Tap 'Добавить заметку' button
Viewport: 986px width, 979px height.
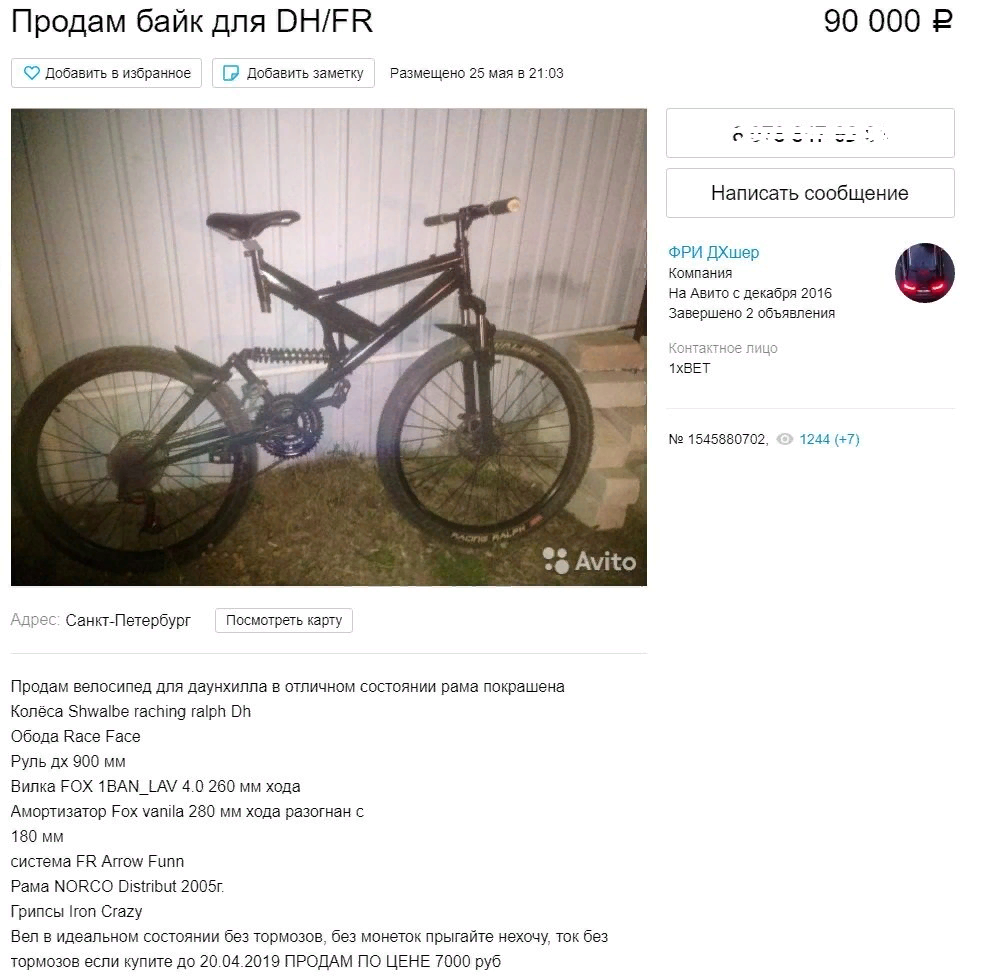point(293,73)
